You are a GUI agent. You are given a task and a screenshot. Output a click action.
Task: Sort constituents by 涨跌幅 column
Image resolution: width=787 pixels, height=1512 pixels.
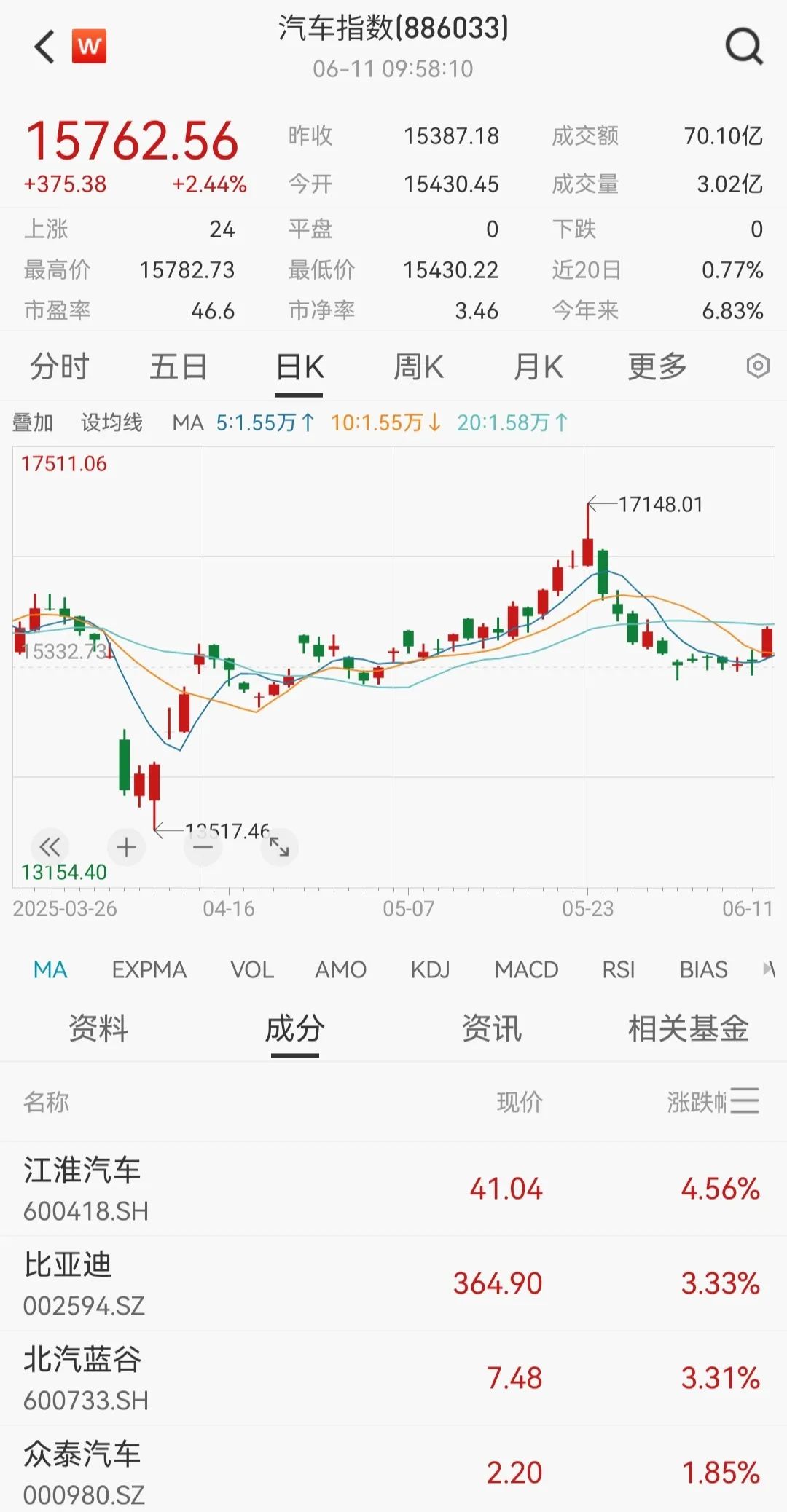(x=713, y=1101)
